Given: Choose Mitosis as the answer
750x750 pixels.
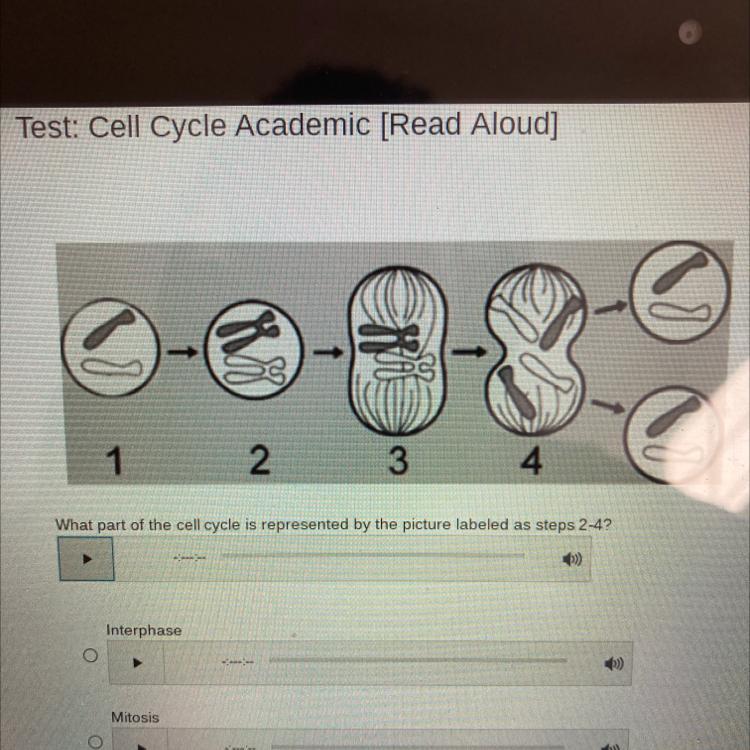Looking at the screenshot, I should tap(95, 741).
